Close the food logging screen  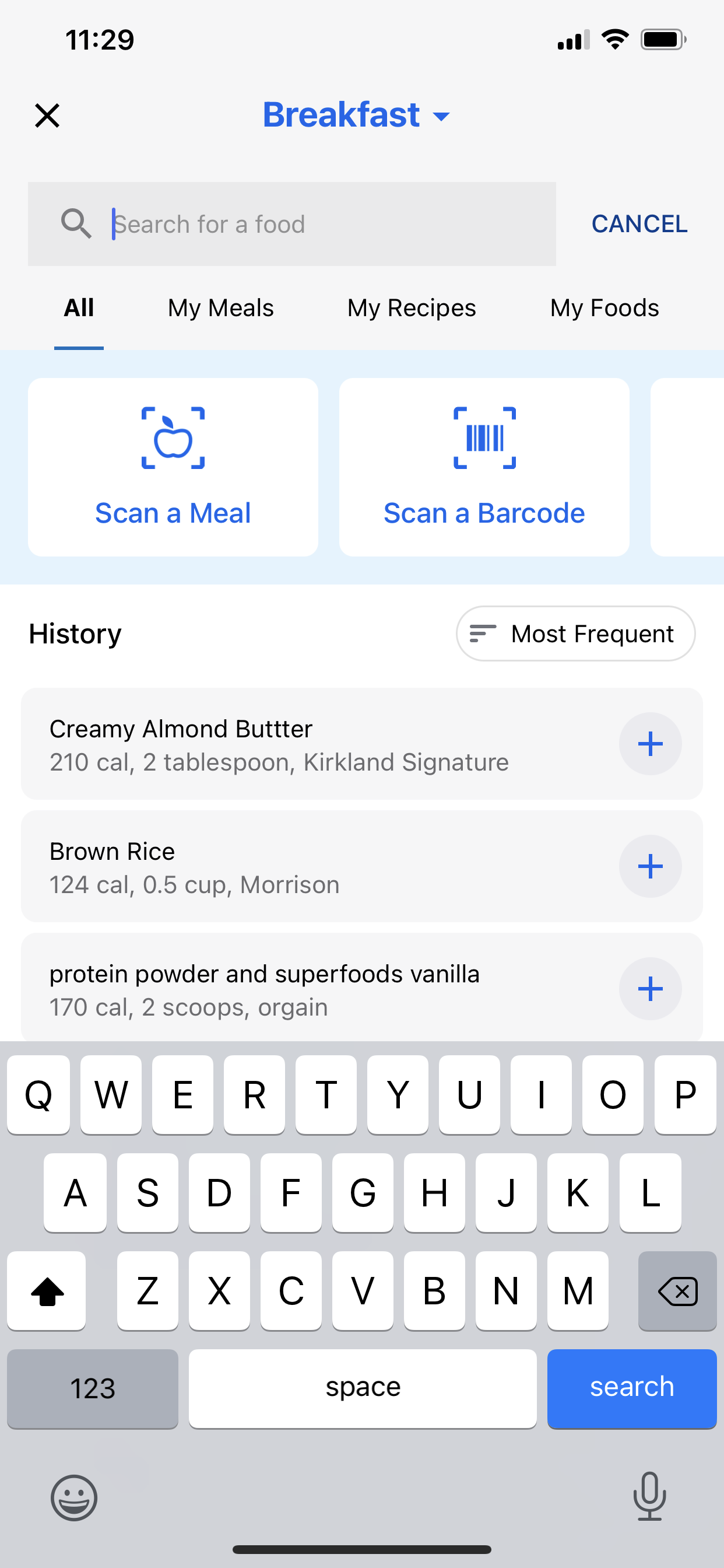coord(47,115)
